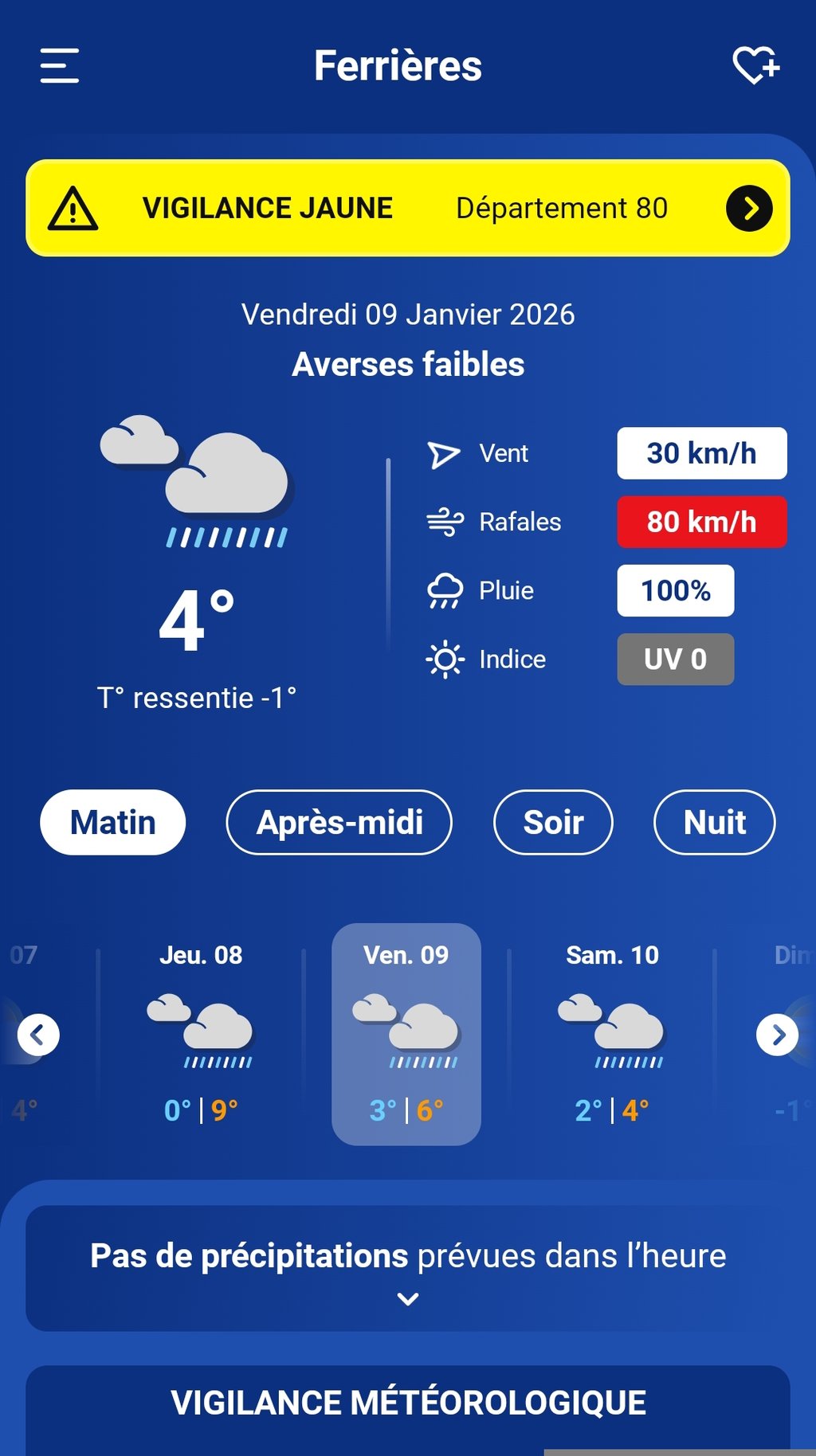Show the Soir forecast
The image size is (816, 1456).
553,822
